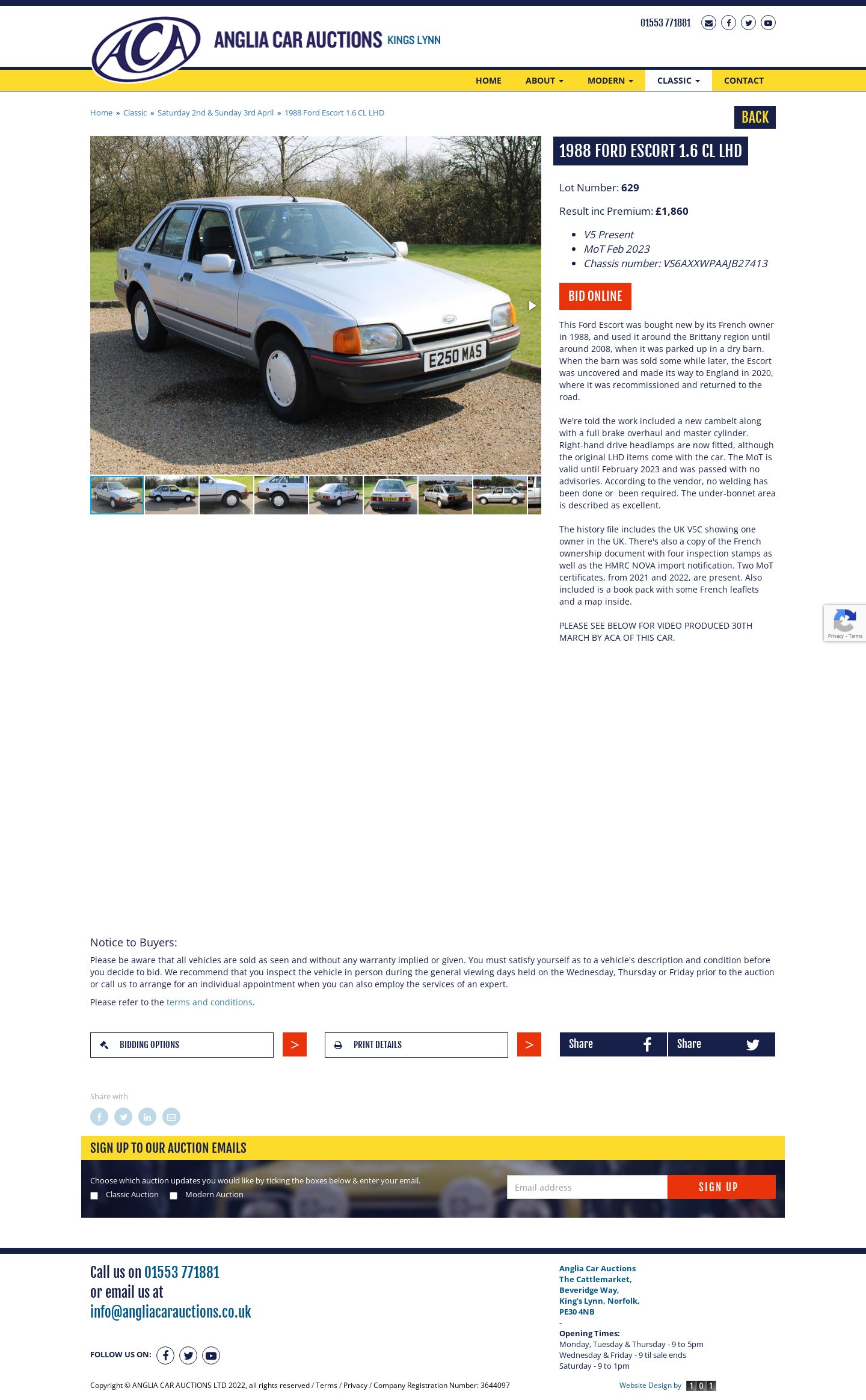Open the Classic dropdown in the menu

pyautogui.click(x=678, y=81)
